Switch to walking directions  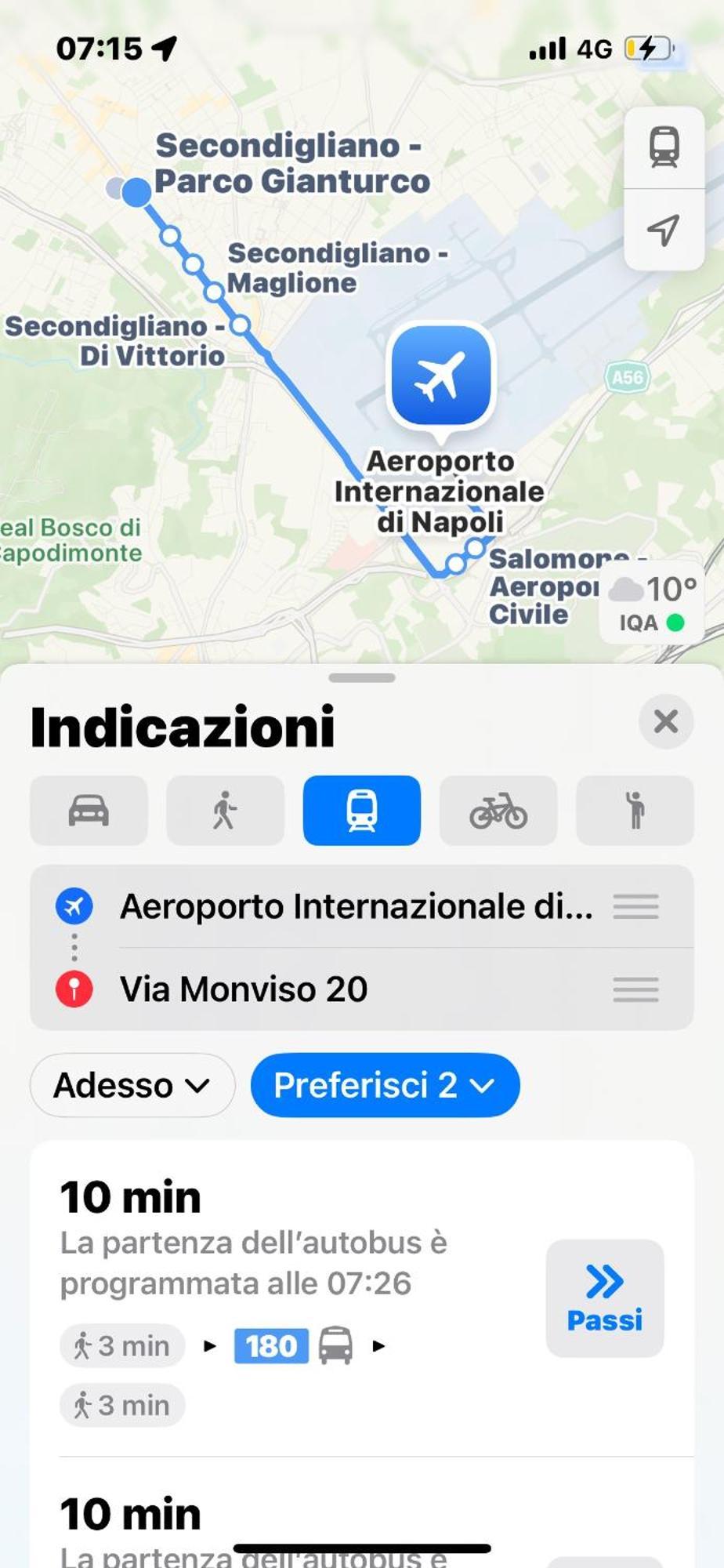pyautogui.click(x=225, y=810)
